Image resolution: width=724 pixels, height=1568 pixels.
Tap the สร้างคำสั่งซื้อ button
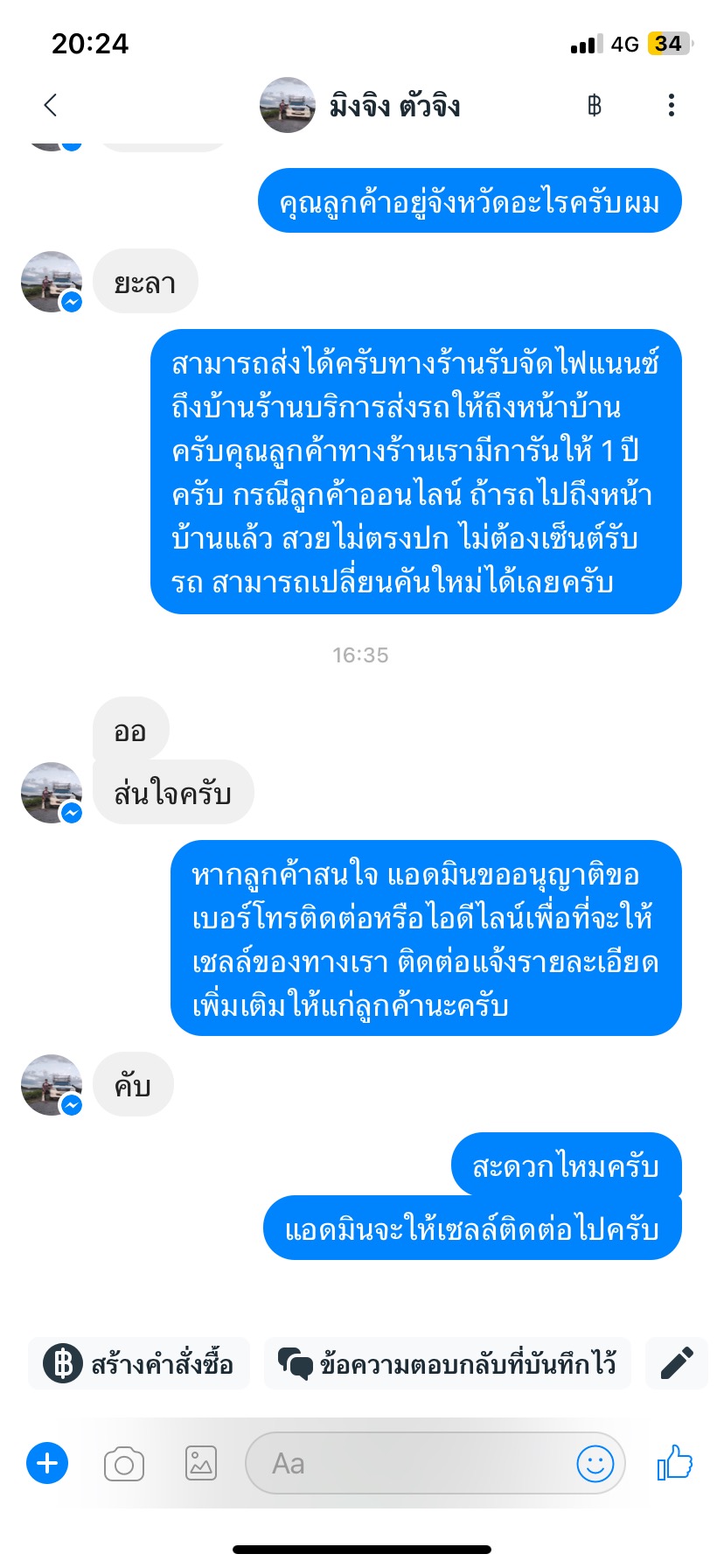[140, 1363]
